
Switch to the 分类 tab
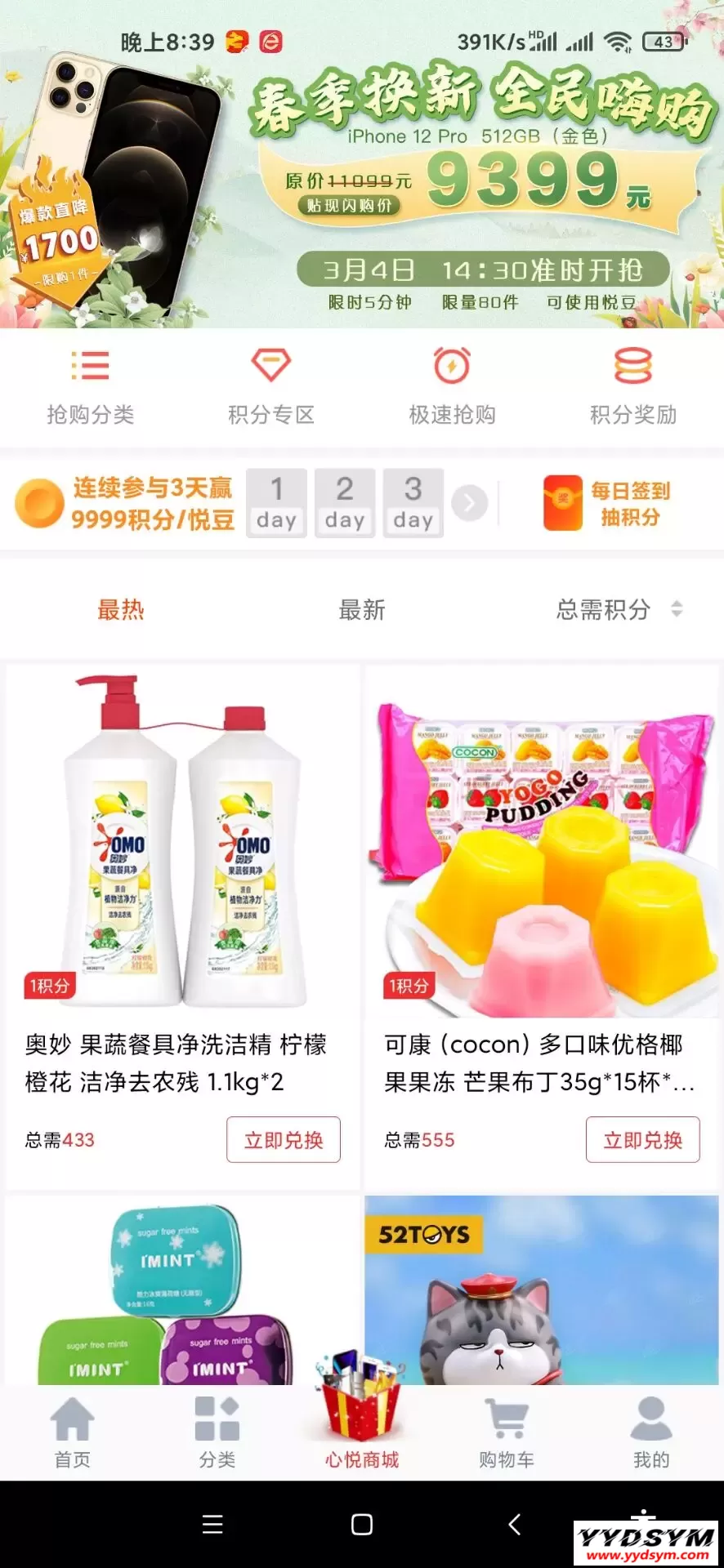coord(217,1432)
